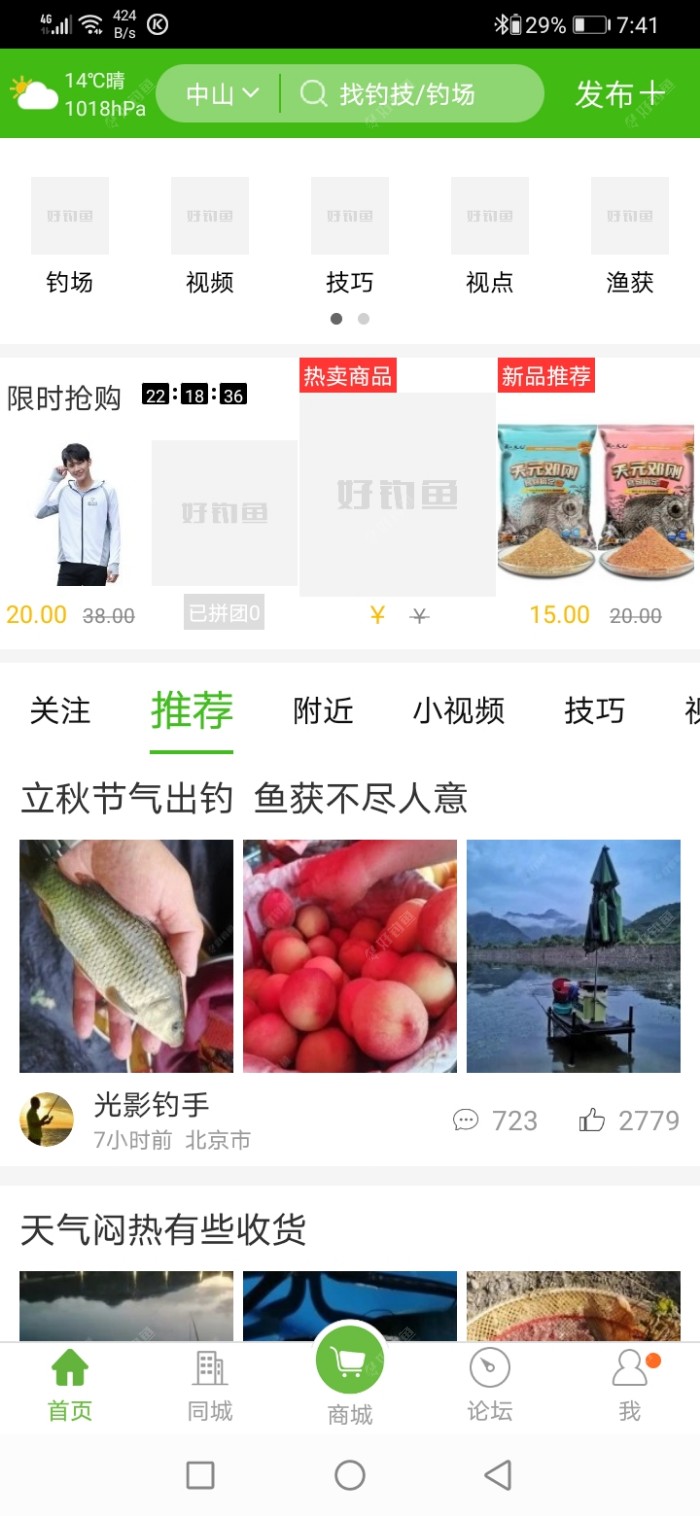Switch to the 小视频 tab

click(458, 711)
